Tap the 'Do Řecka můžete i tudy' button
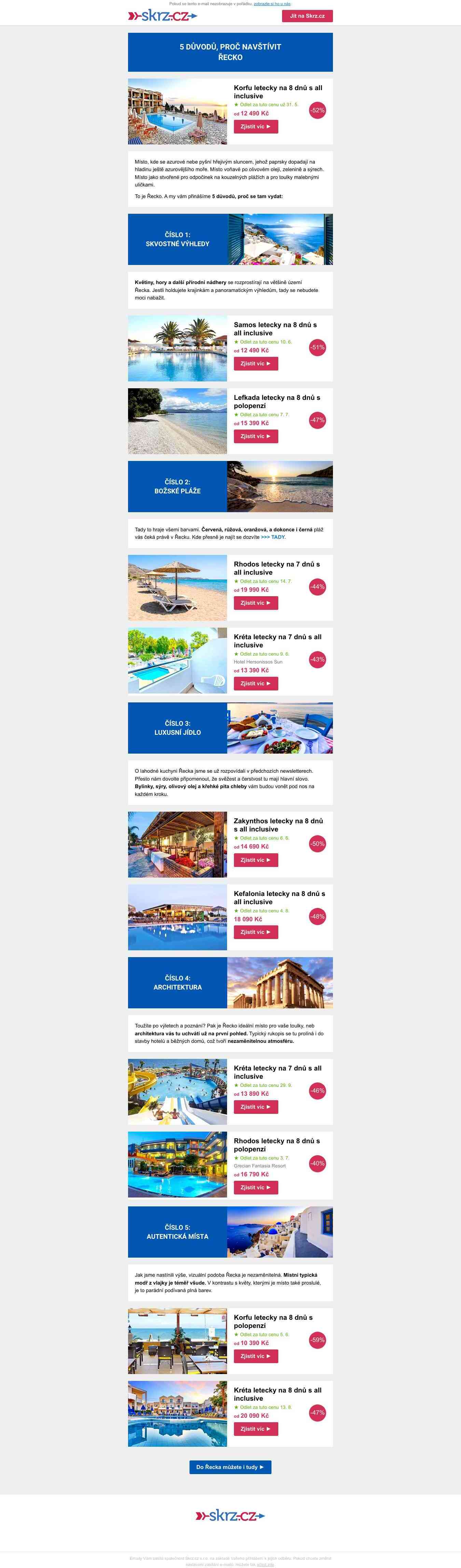The height and width of the screenshot is (1568, 461). coord(230,1467)
